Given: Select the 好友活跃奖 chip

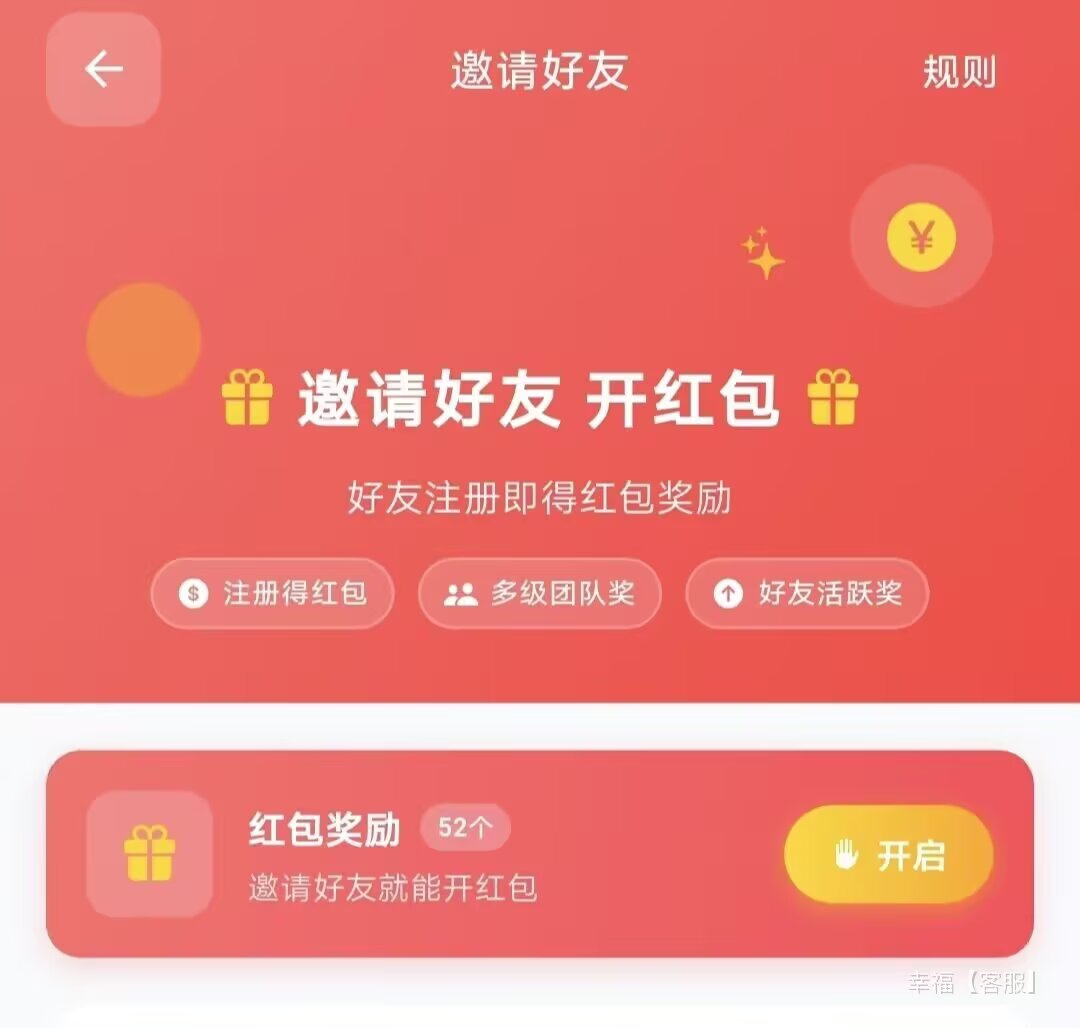Looking at the screenshot, I should pos(807,593).
